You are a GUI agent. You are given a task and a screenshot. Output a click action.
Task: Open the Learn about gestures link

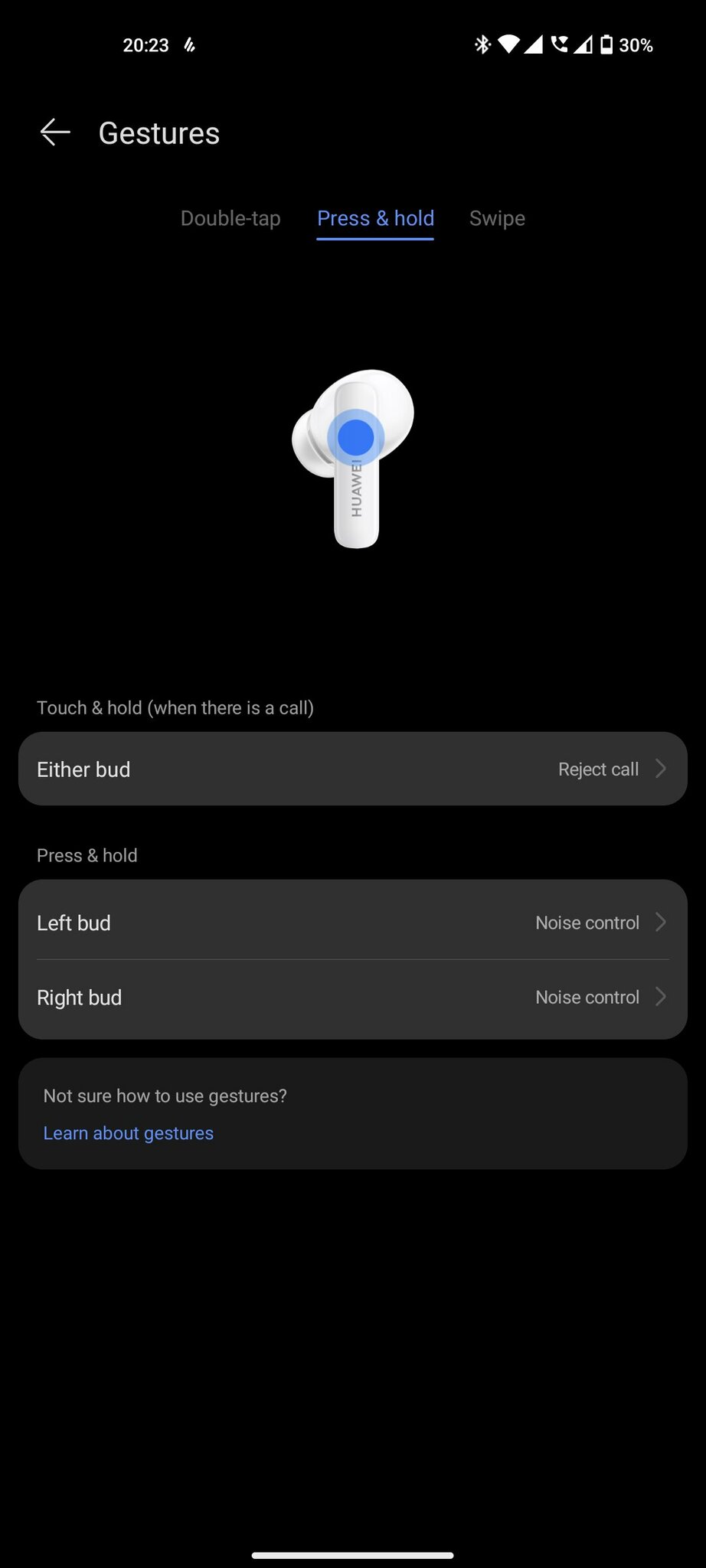coord(129,1132)
